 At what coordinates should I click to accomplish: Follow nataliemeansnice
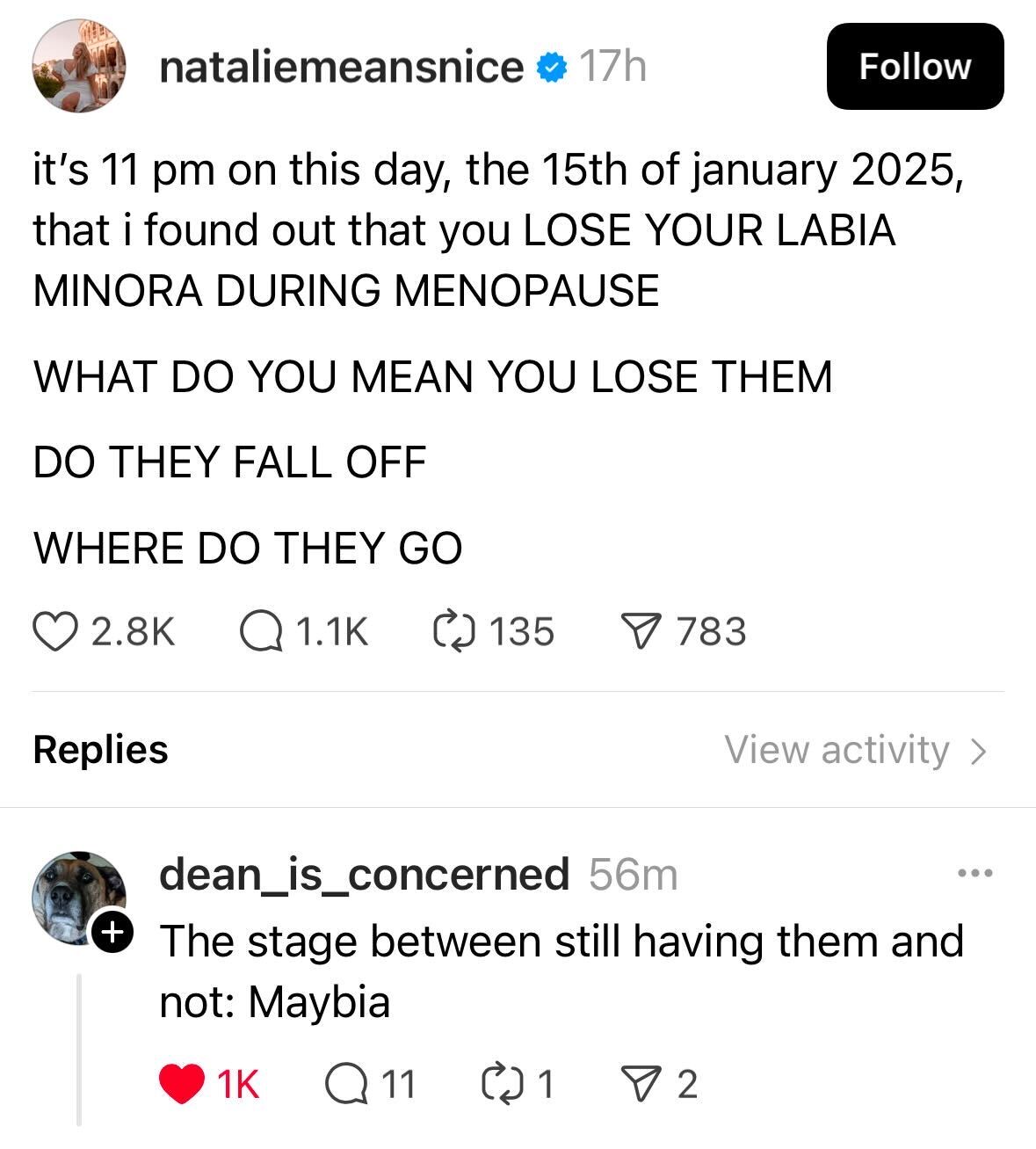coord(914,67)
